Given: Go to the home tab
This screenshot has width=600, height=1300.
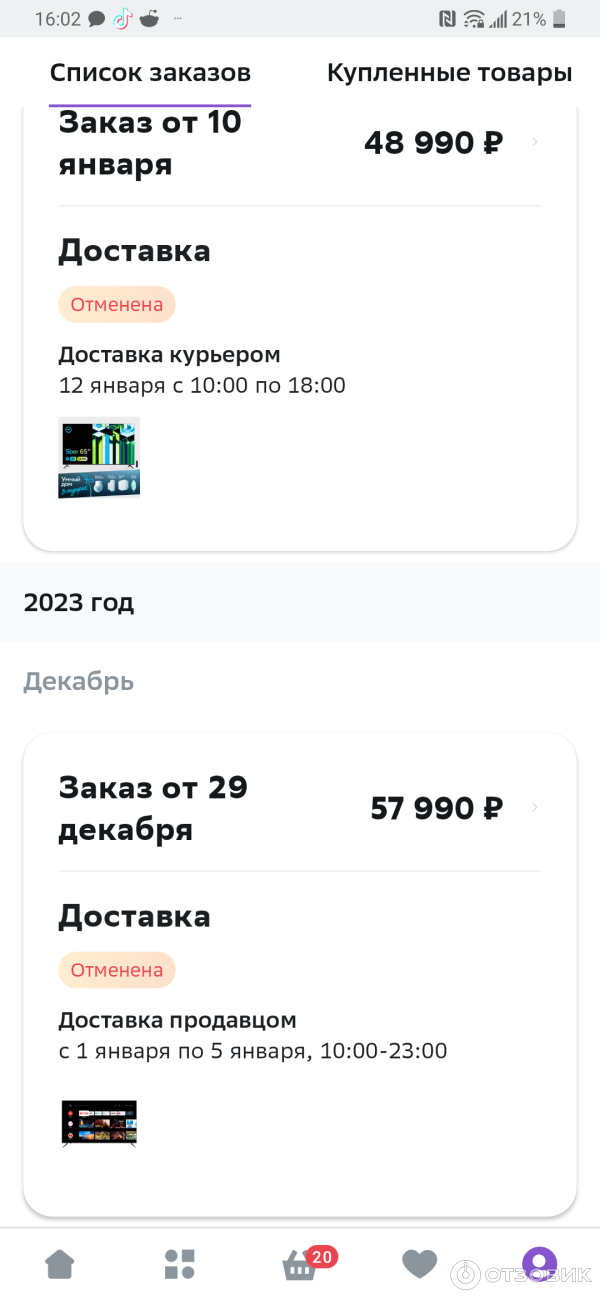Looking at the screenshot, I should click(60, 1264).
